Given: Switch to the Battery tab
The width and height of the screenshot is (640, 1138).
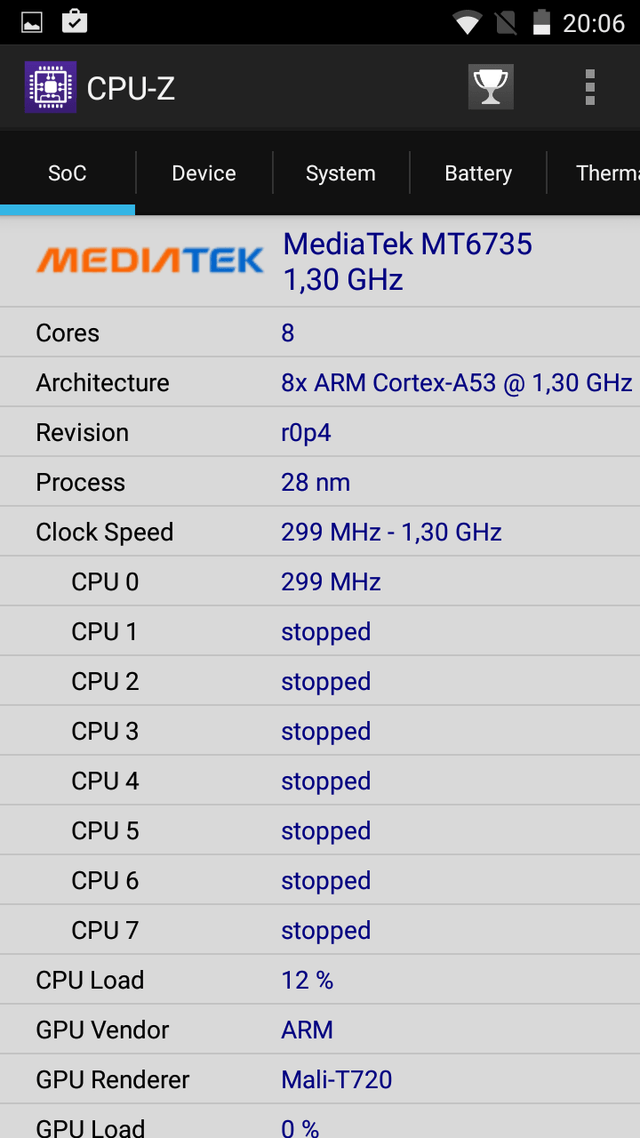Looking at the screenshot, I should [478, 173].
